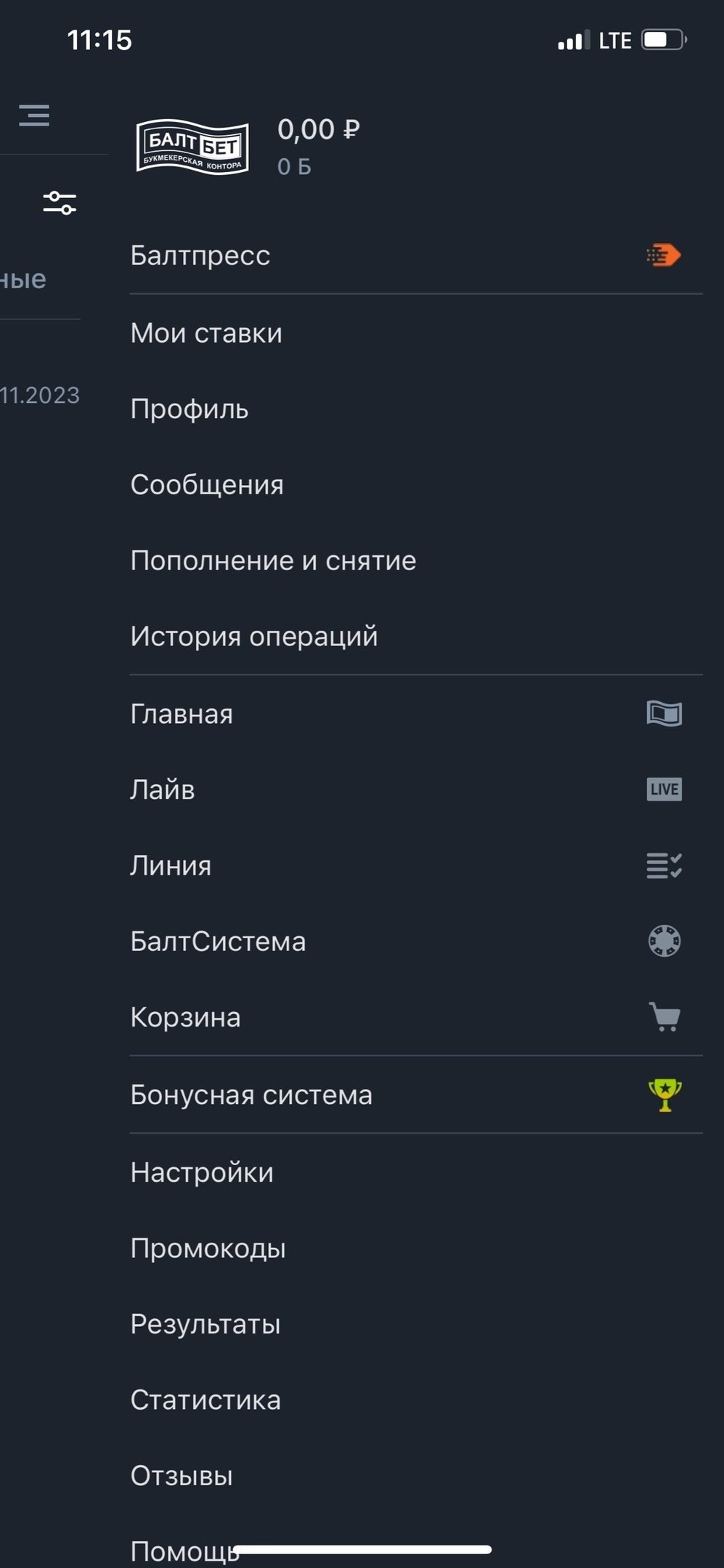The height and width of the screenshot is (1568, 724).
Task: Go to Главная
Action: 182,714
